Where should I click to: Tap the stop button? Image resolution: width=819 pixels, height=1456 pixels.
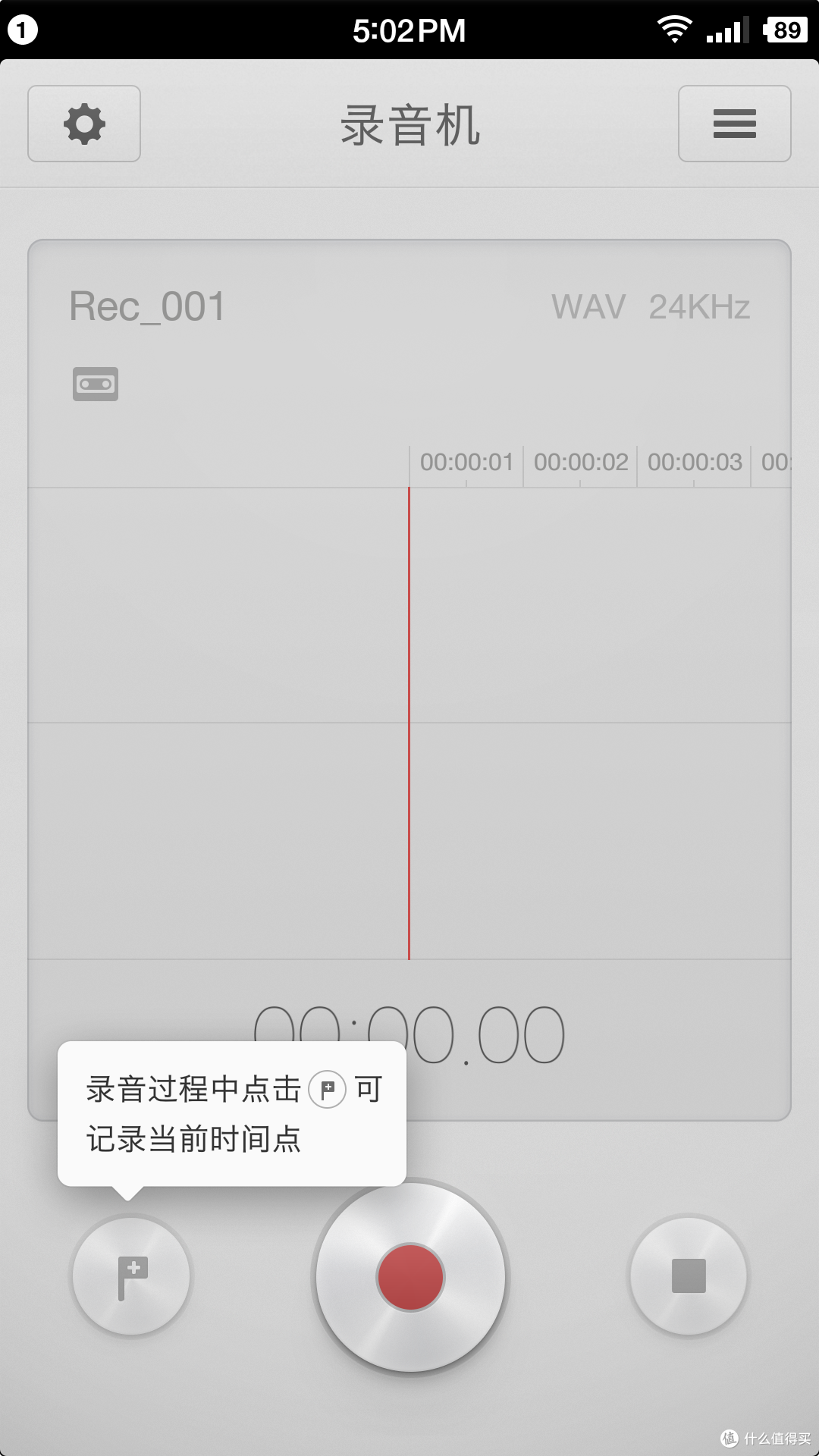pos(689,1276)
